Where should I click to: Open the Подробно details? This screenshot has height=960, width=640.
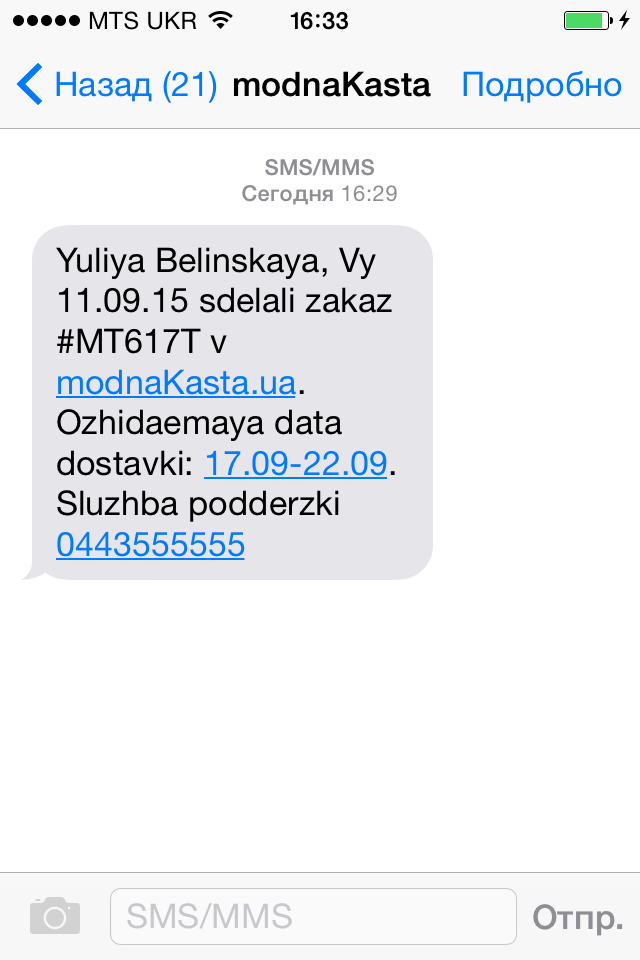541,85
